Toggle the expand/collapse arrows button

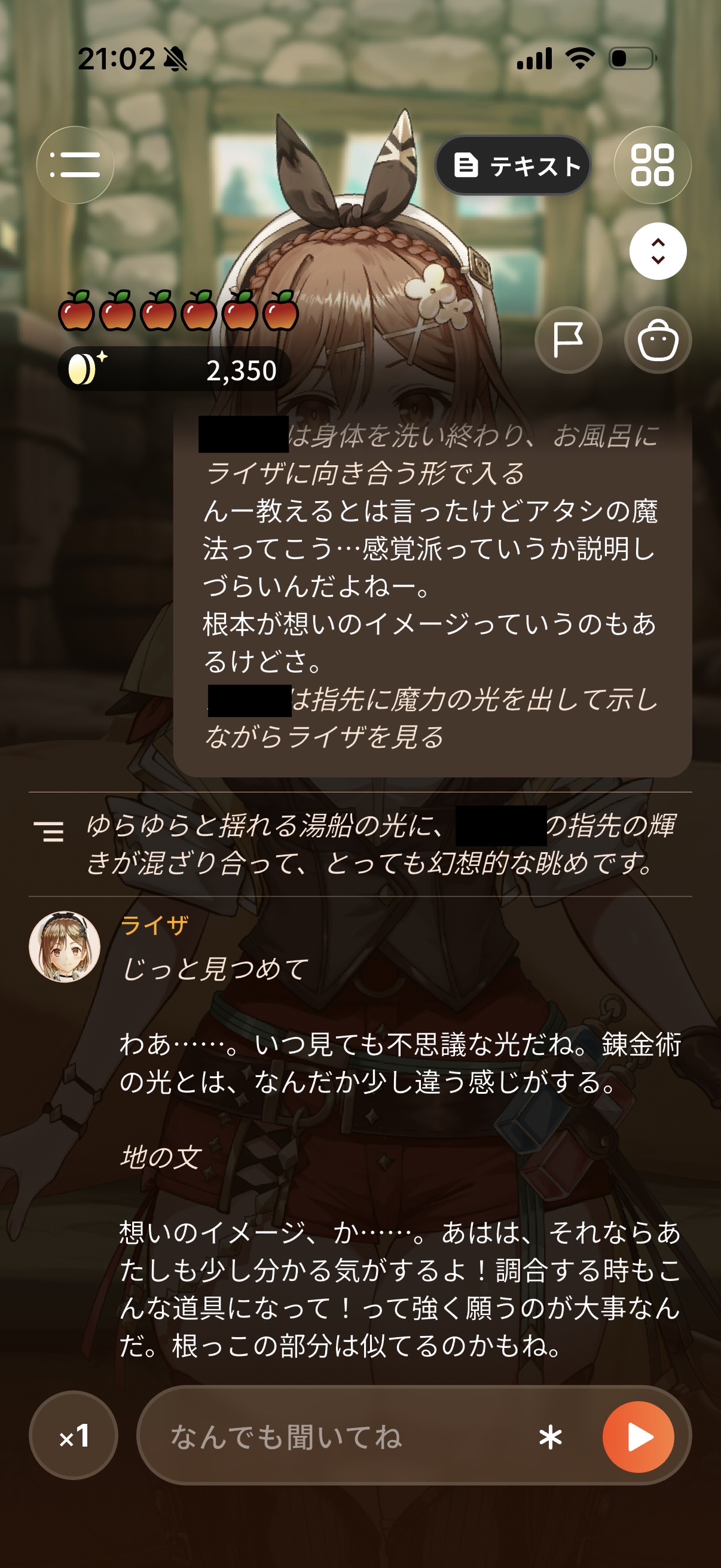pyautogui.click(x=658, y=251)
